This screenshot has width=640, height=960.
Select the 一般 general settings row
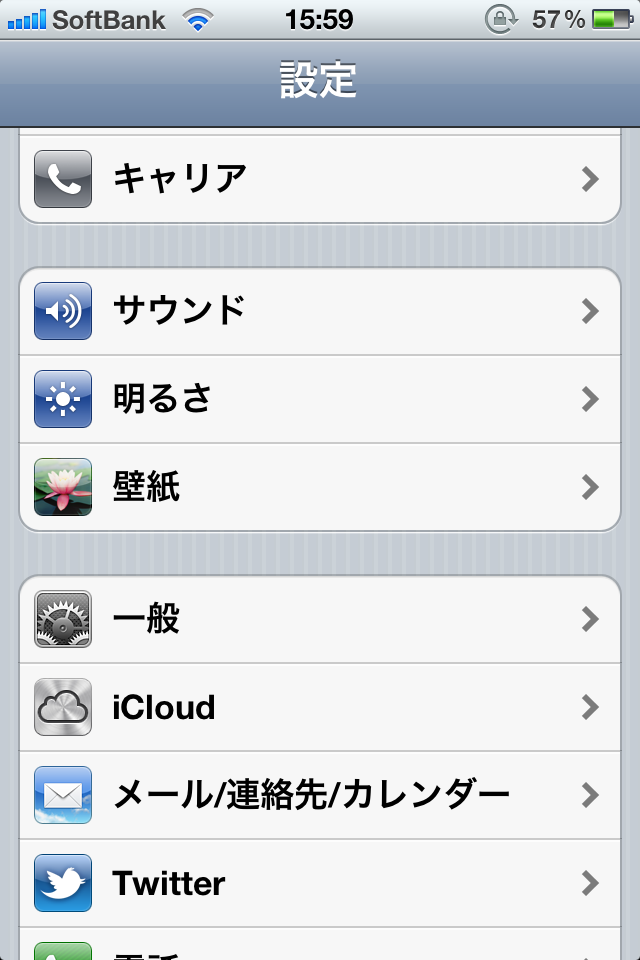[x=320, y=619]
